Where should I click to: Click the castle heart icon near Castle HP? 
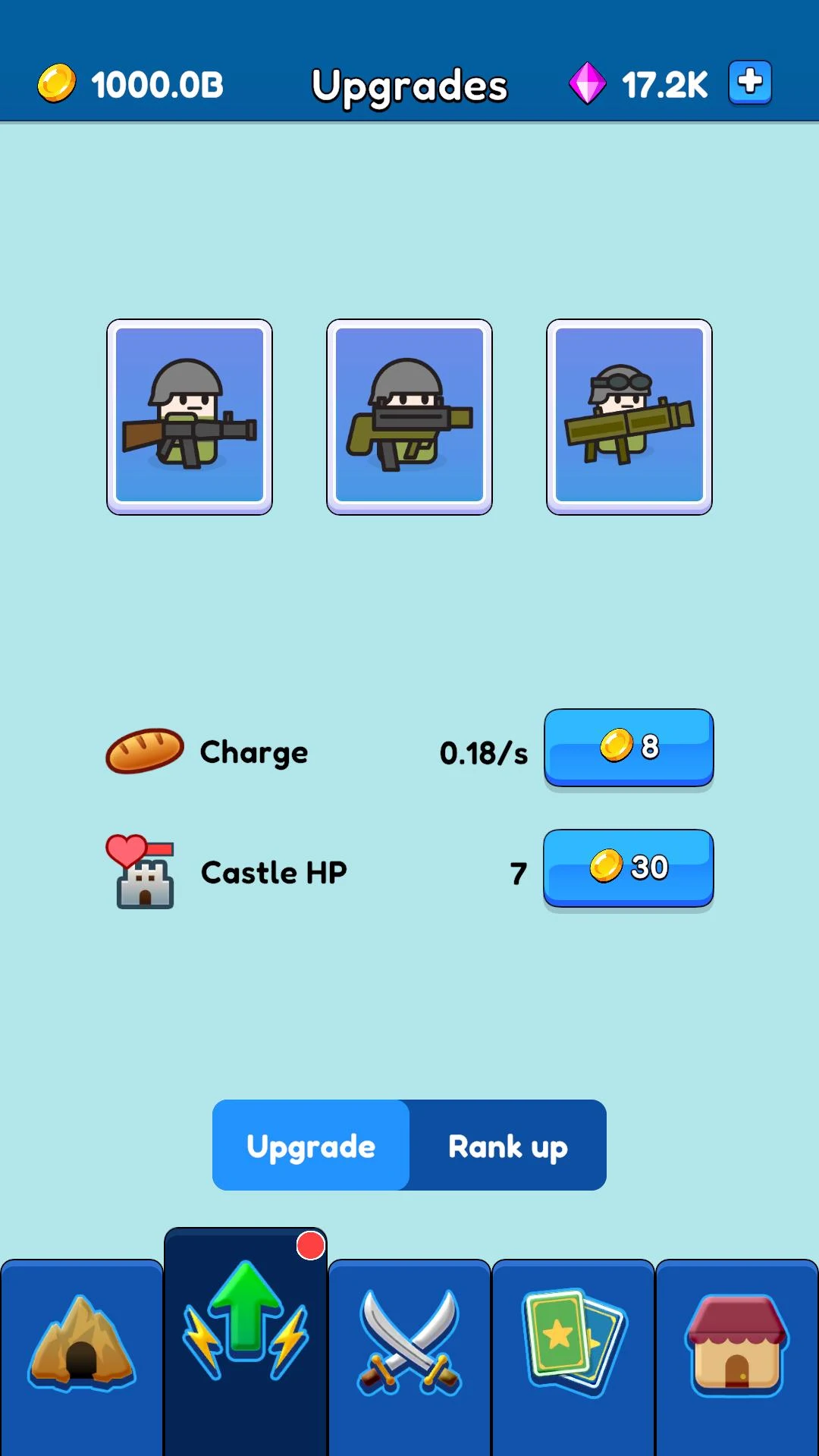[x=144, y=872]
